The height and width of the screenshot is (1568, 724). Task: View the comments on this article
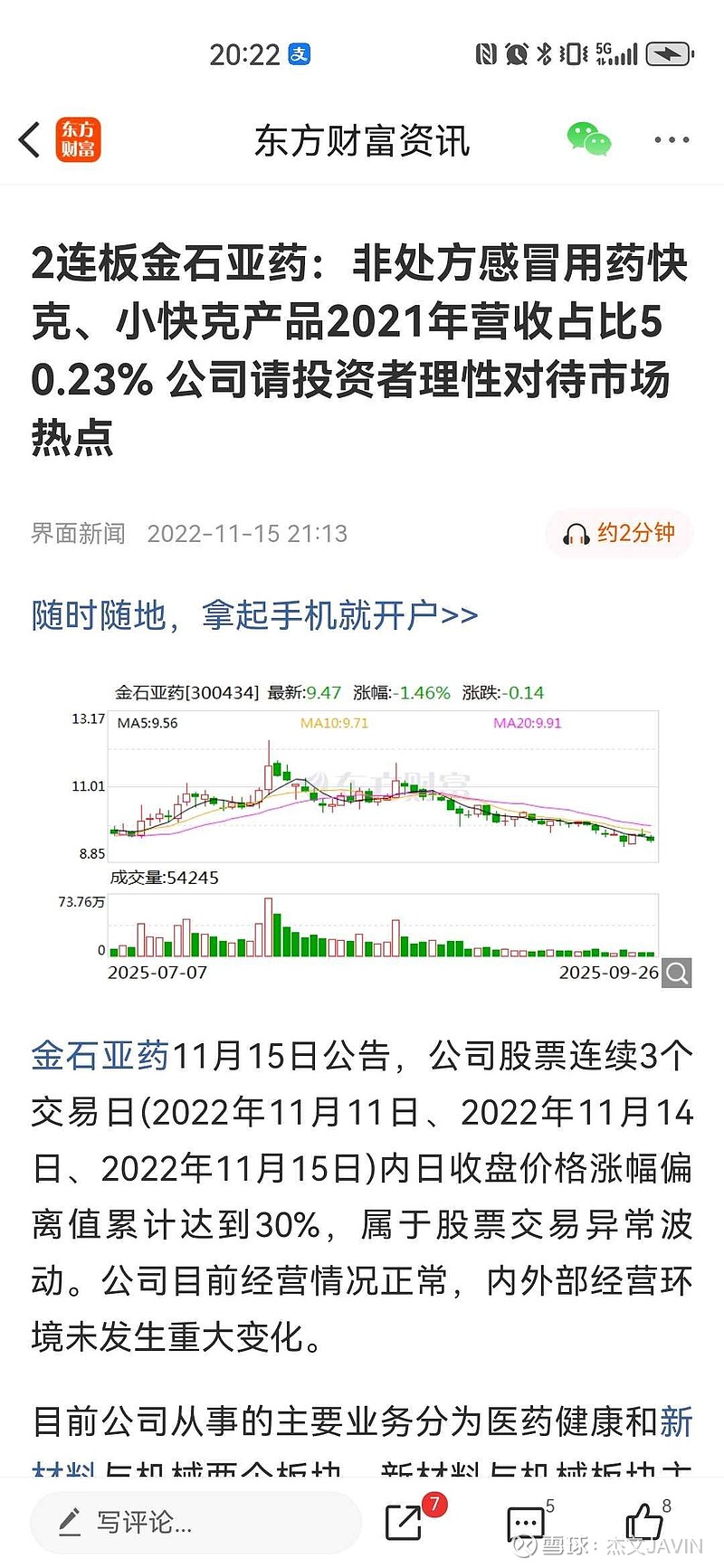(x=527, y=1522)
